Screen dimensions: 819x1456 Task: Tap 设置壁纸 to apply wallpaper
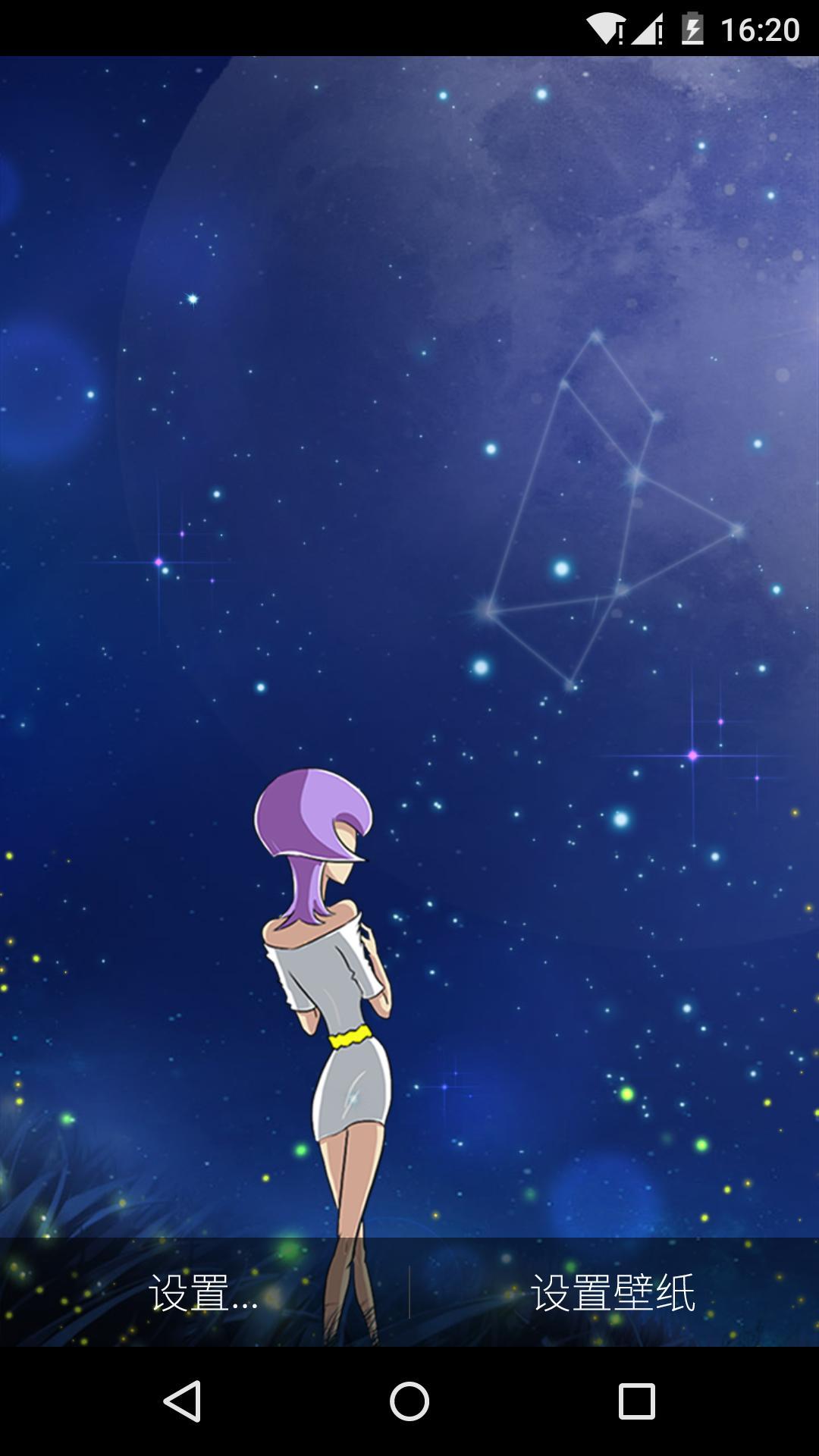pyautogui.click(x=613, y=1293)
